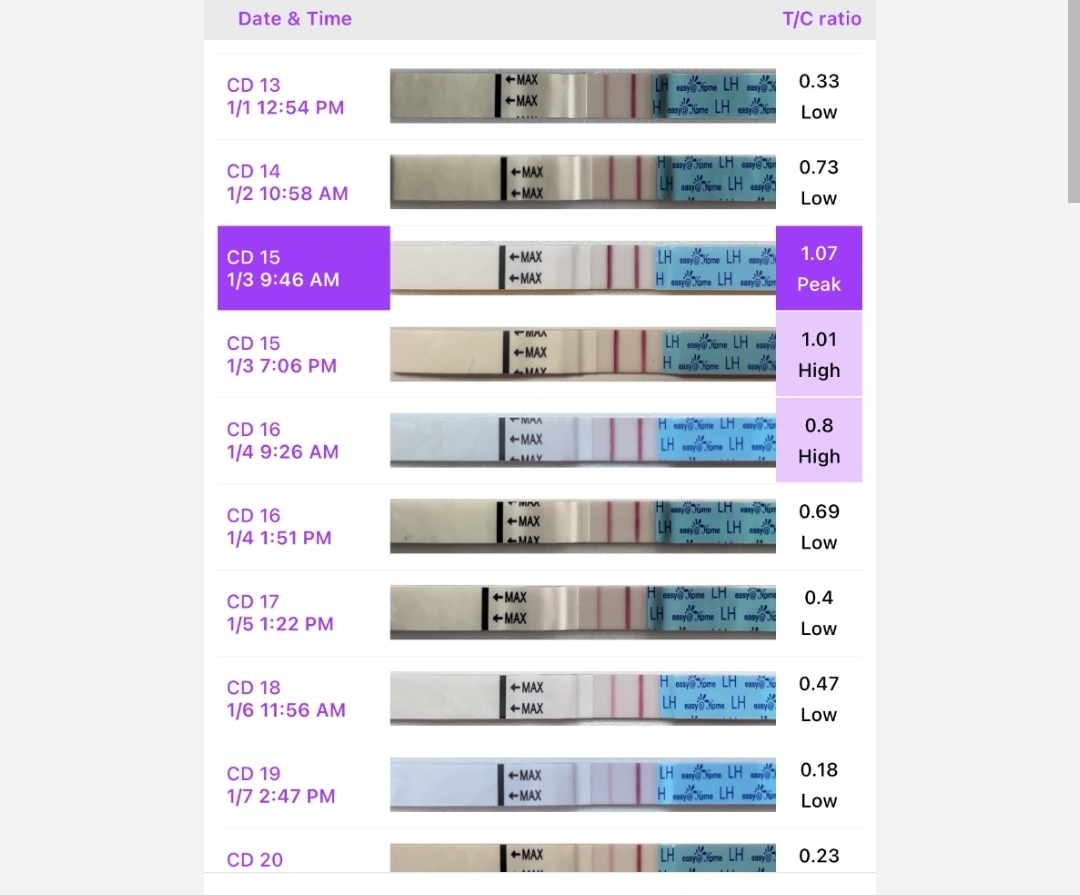This screenshot has height=895, width=1080.
Task: View the CD 18 test from 1/6 11:56 AM
Action: [540, 698]
